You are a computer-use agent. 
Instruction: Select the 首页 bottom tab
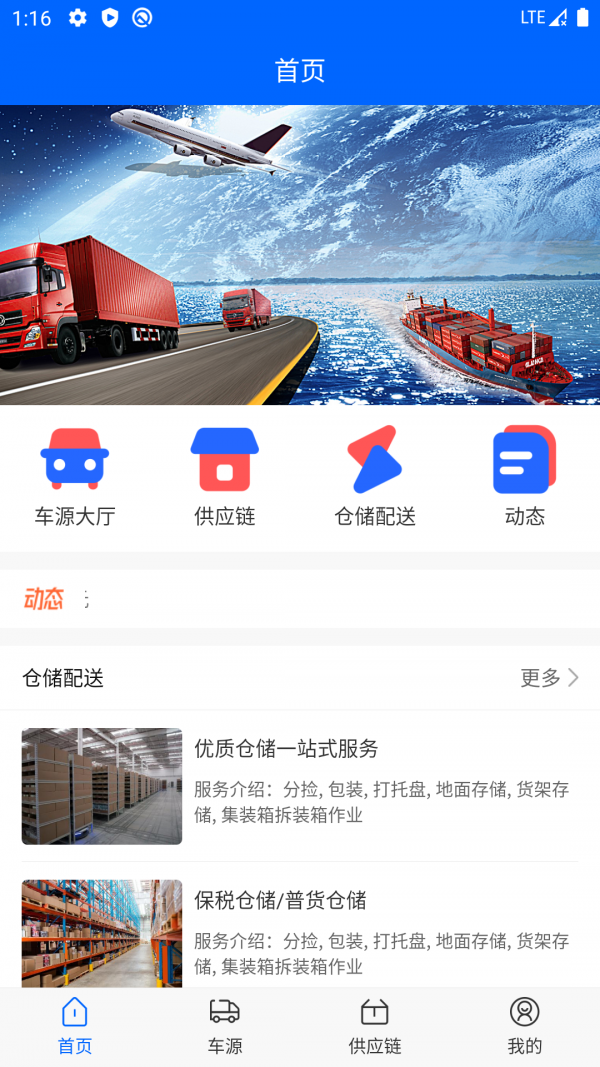tap(75, 1027)
